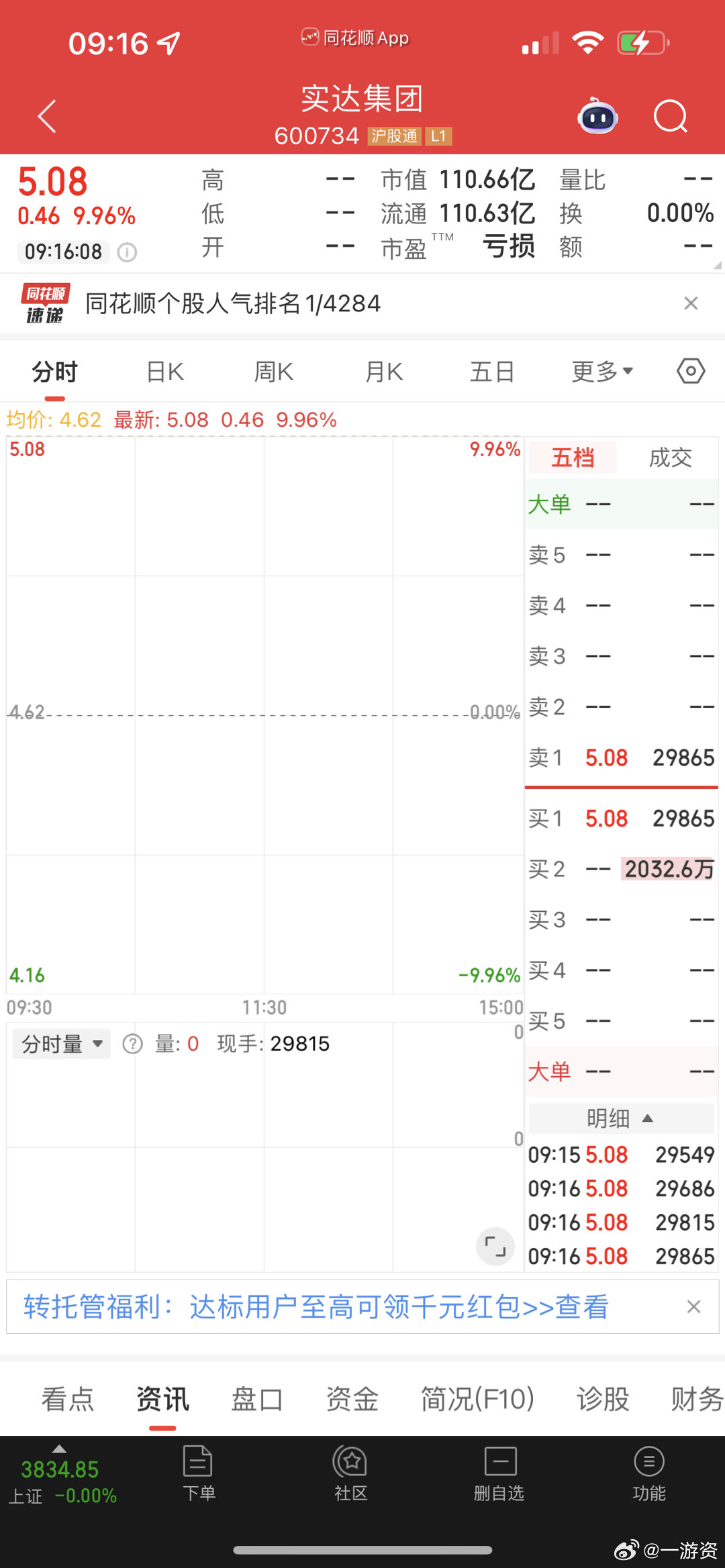Screen dimensions: 725x1568
Task: Dismiss the 人气排名 banner
Action: (691, 303)
